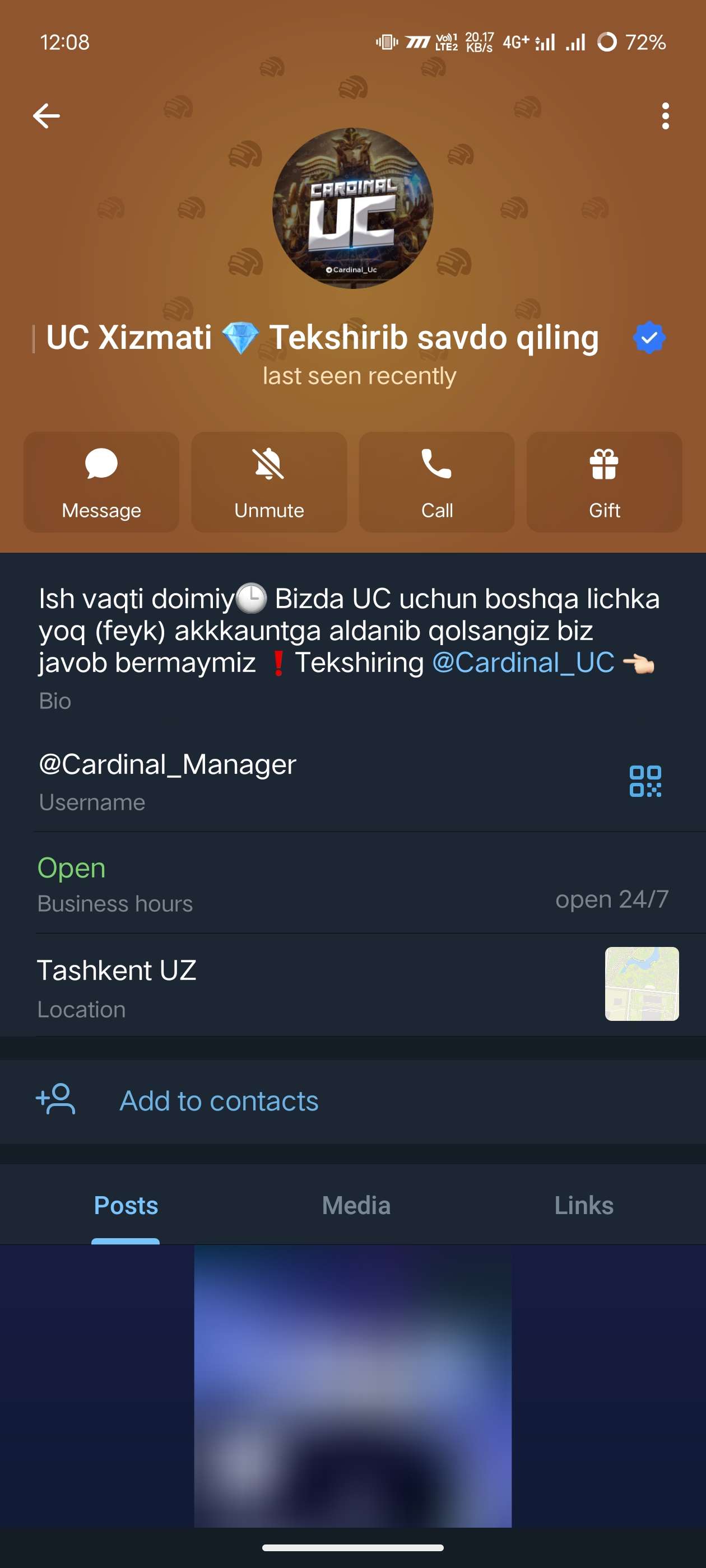Show the username QR code
The height and width of the screenshot is (1568, 706).
coord(644,781)
